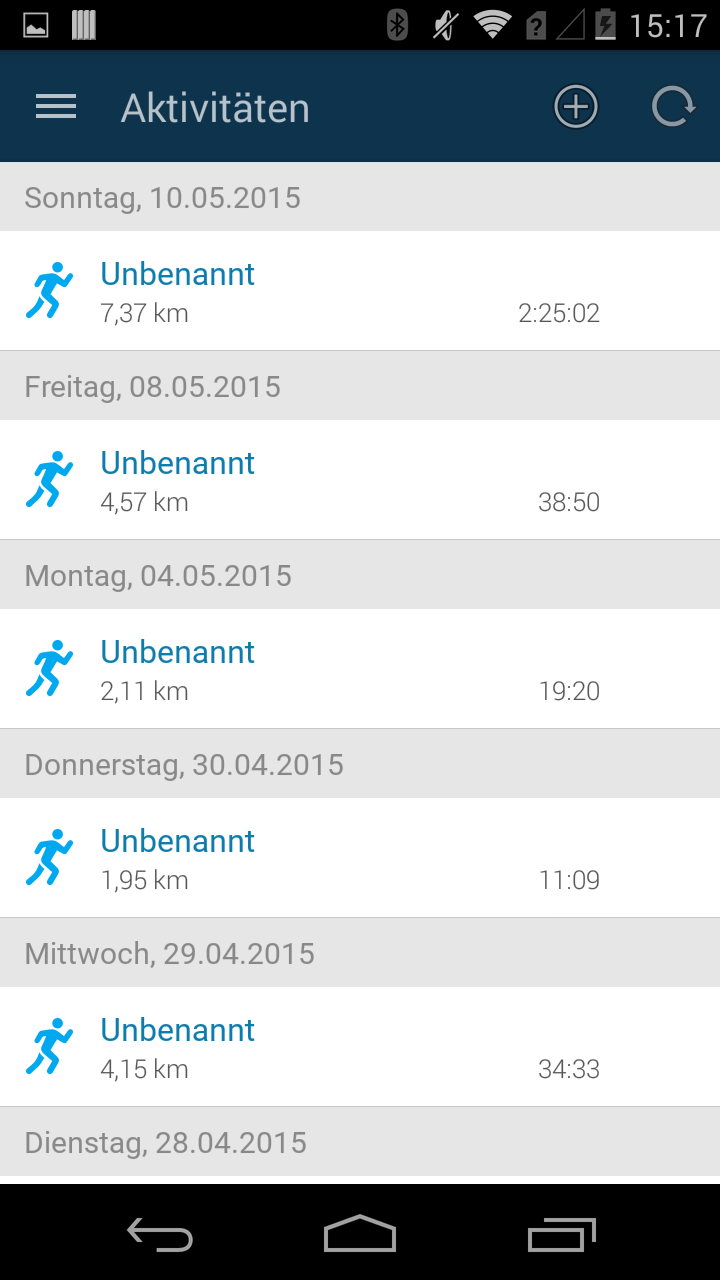This screenshot has height=1280, width=720.
Task: Open the 7,37 km run from Sonntag
Action: (360, 291)
